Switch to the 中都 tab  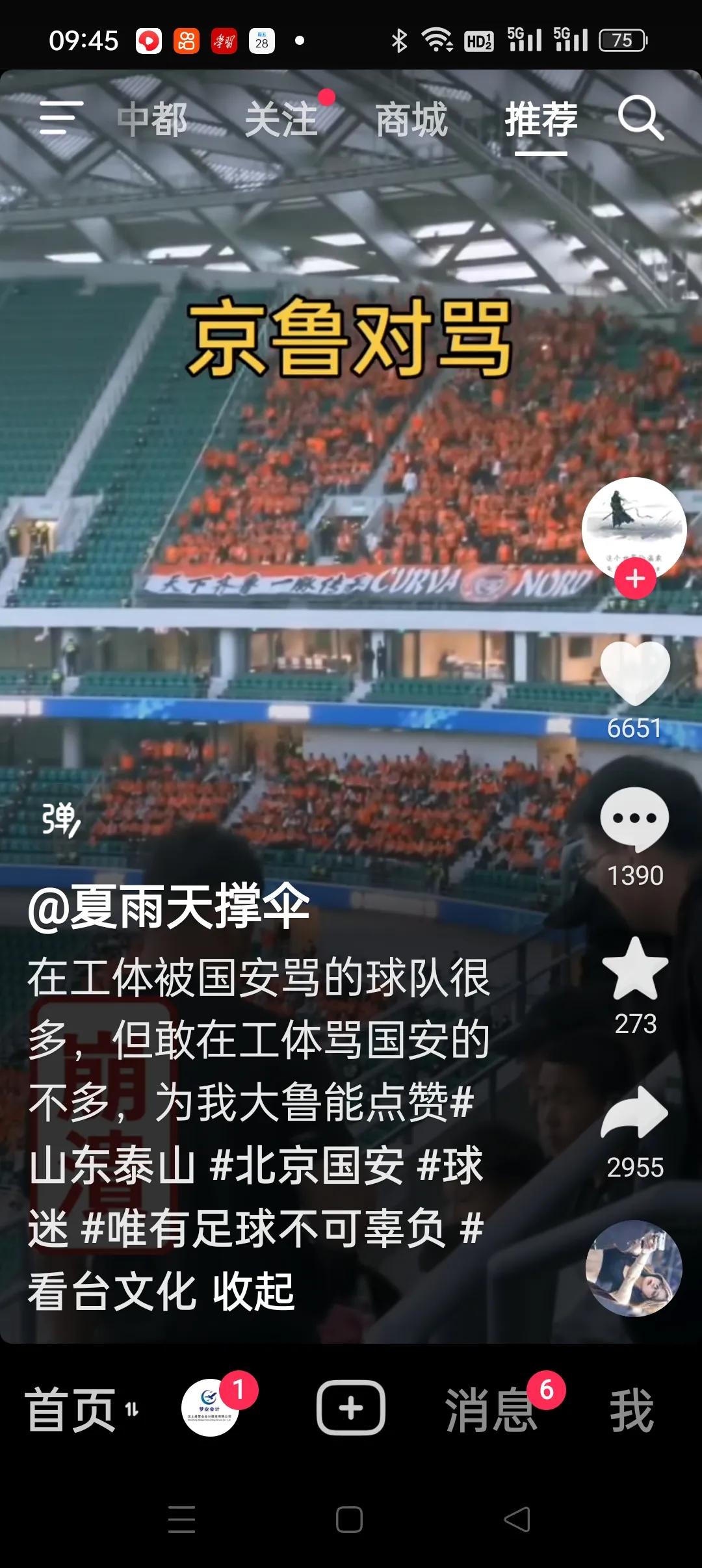[152, 120]
